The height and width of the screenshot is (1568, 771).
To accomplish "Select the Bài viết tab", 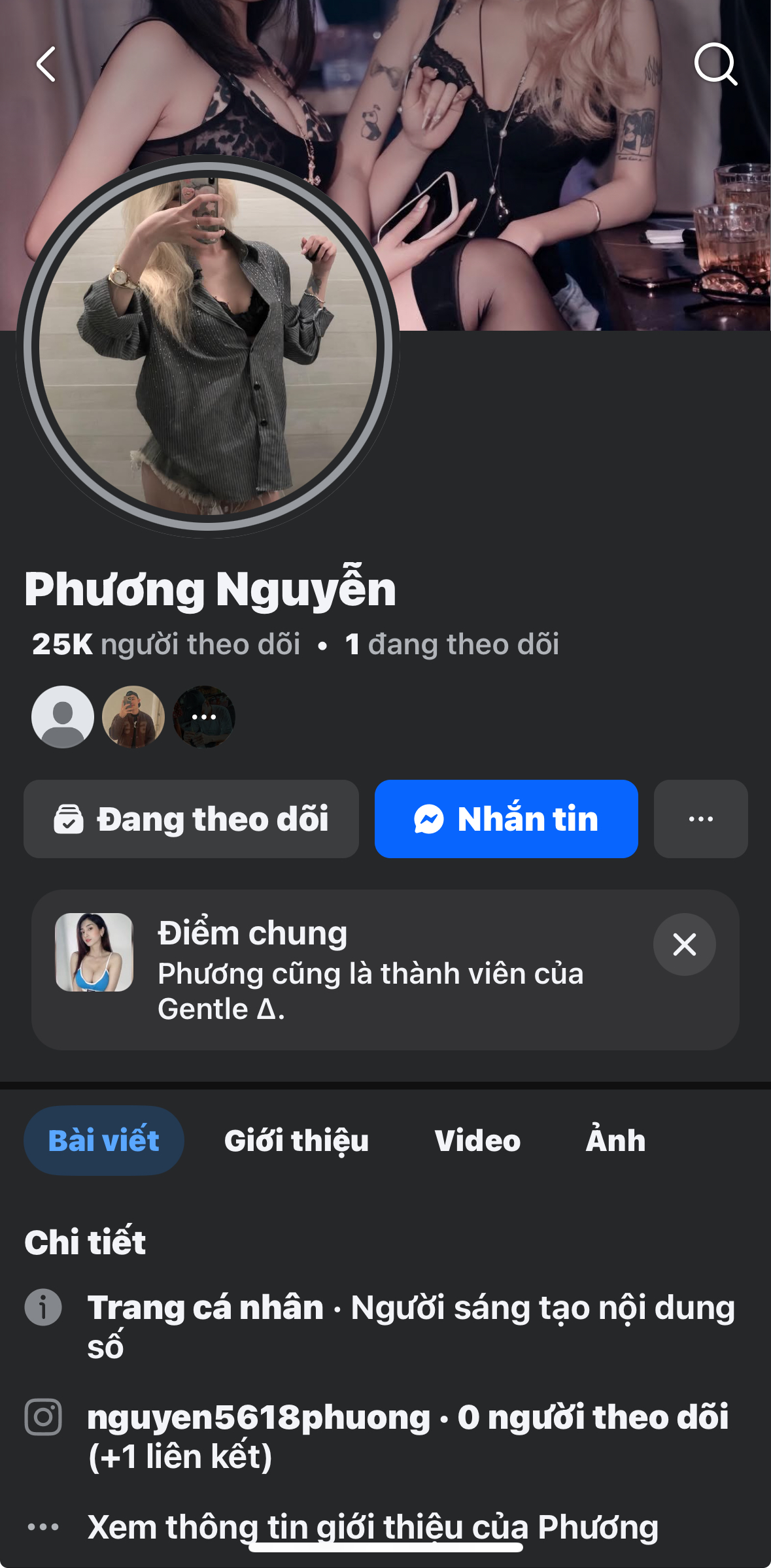I will coord(104,1141).
